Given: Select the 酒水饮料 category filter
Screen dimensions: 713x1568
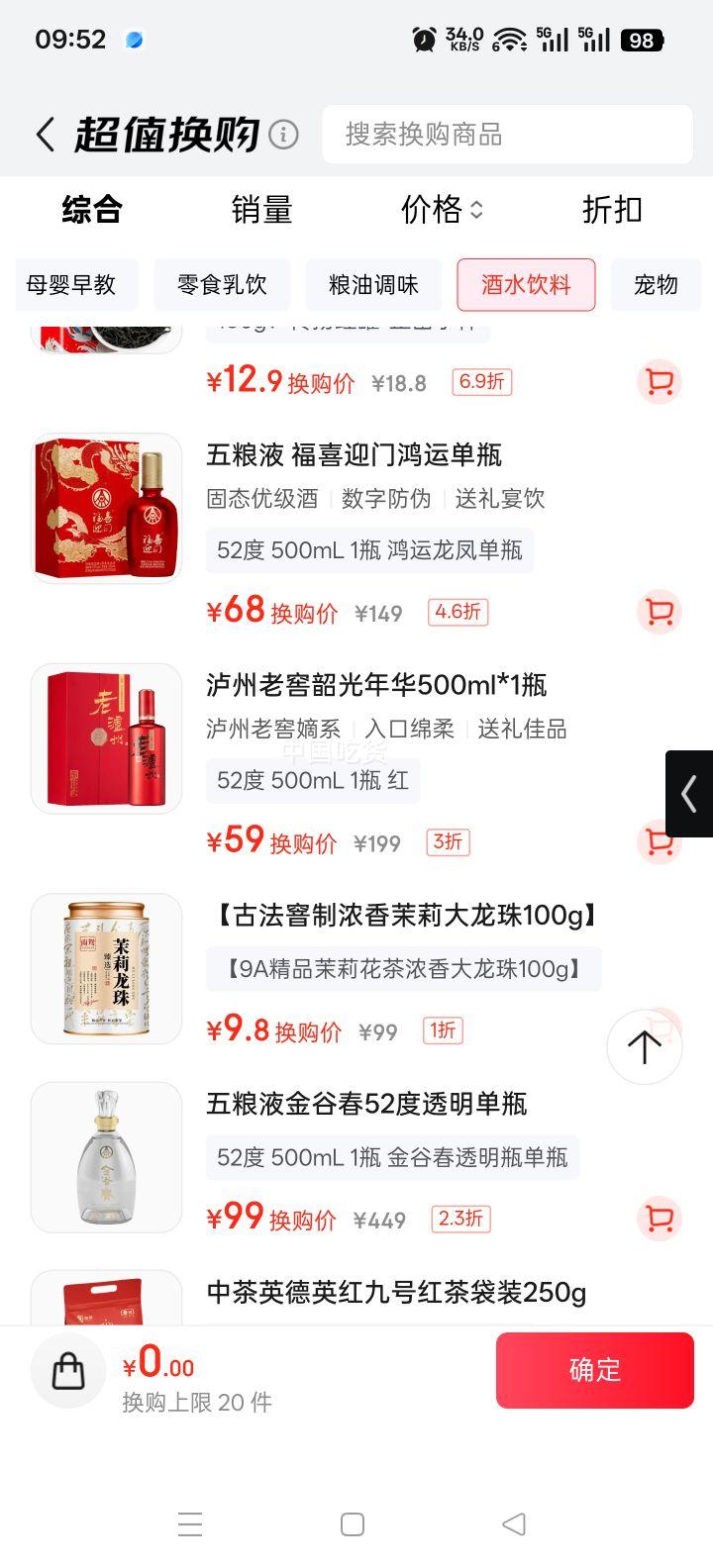Looking at the screenshot, I should tap(526, 285).
